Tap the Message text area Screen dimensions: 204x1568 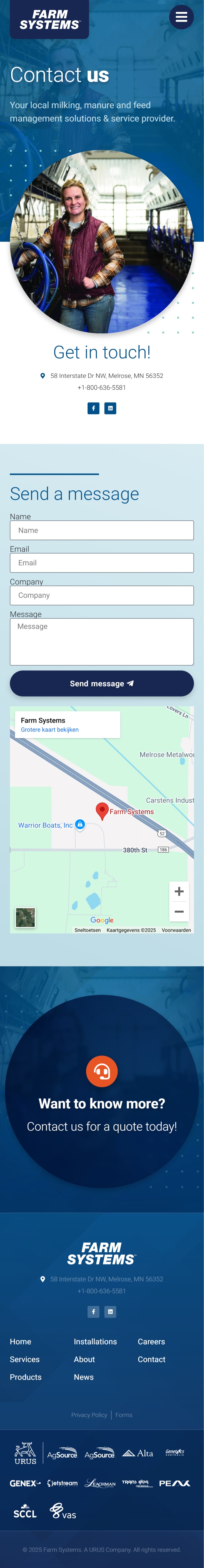tap(101, 641)
